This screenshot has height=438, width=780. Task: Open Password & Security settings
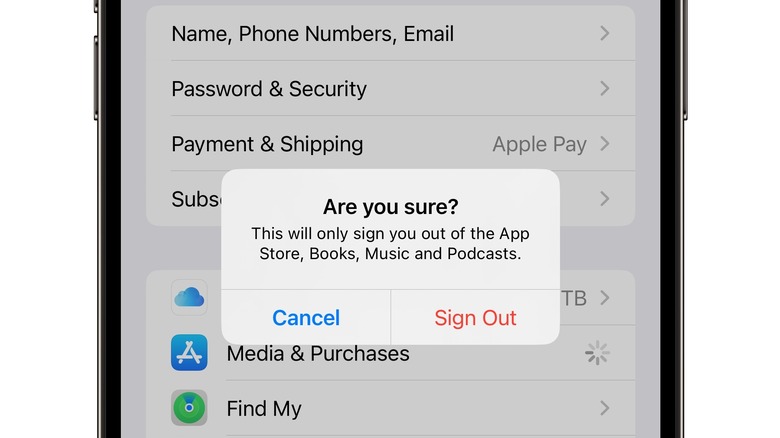(390, 89)
